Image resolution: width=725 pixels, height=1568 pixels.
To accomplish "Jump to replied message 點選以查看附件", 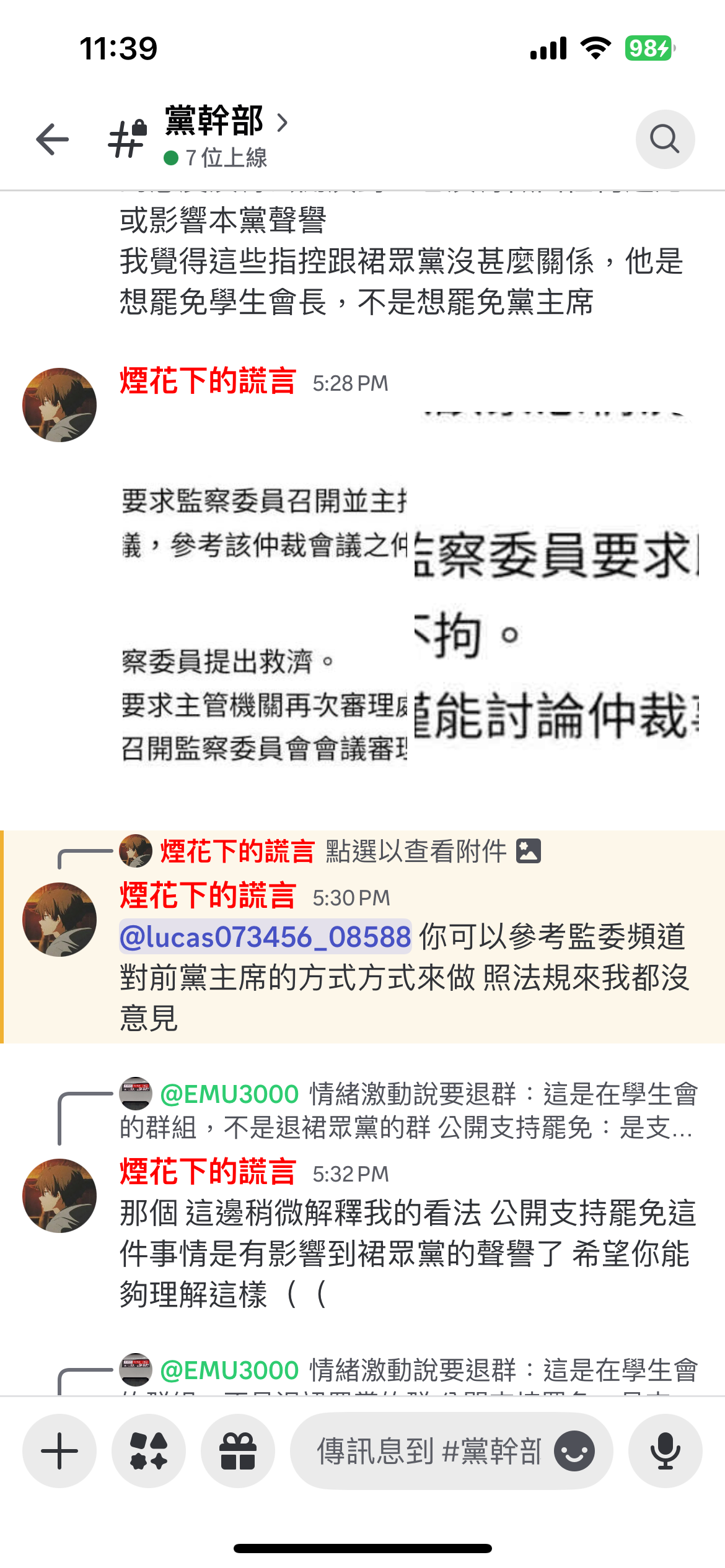I will coord(415,851).
